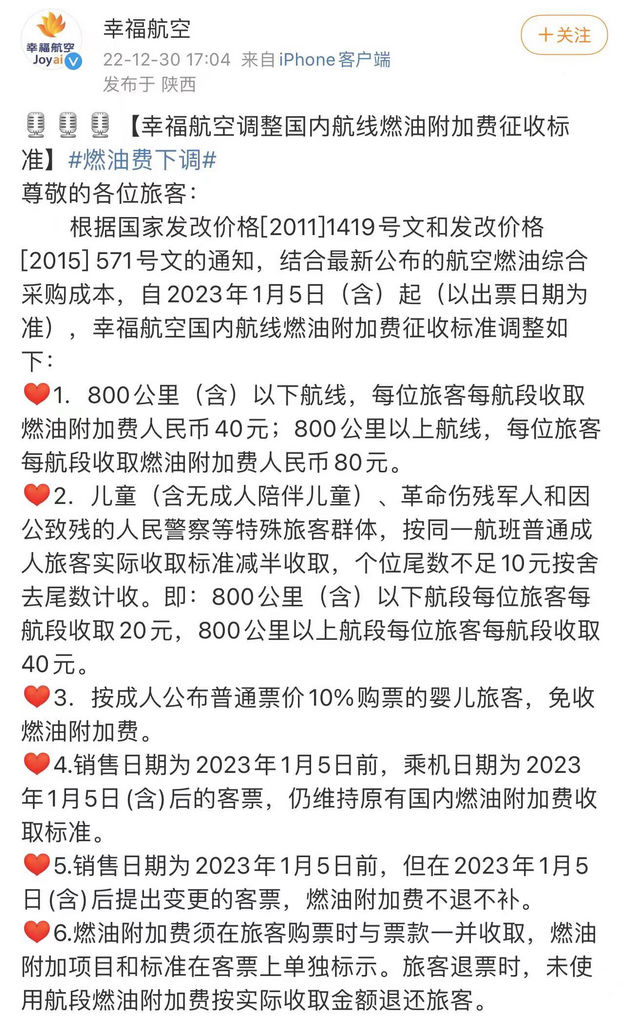Screen dimensions: 629x1024
Task: Open 幸福航空 profile avatar
Action: coord(51,41)
